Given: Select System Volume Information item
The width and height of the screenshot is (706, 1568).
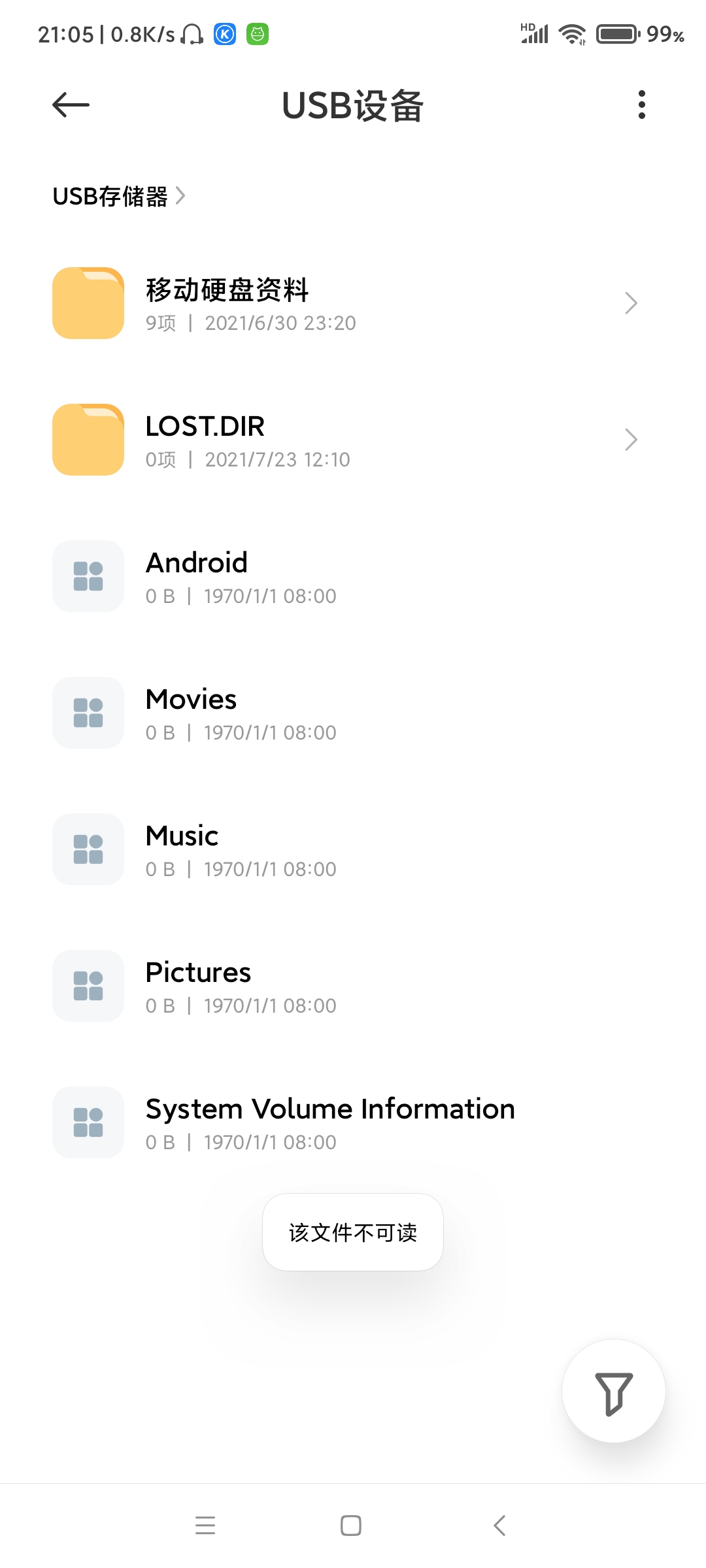Looking at the screenshot, I should pos(353,1122).
